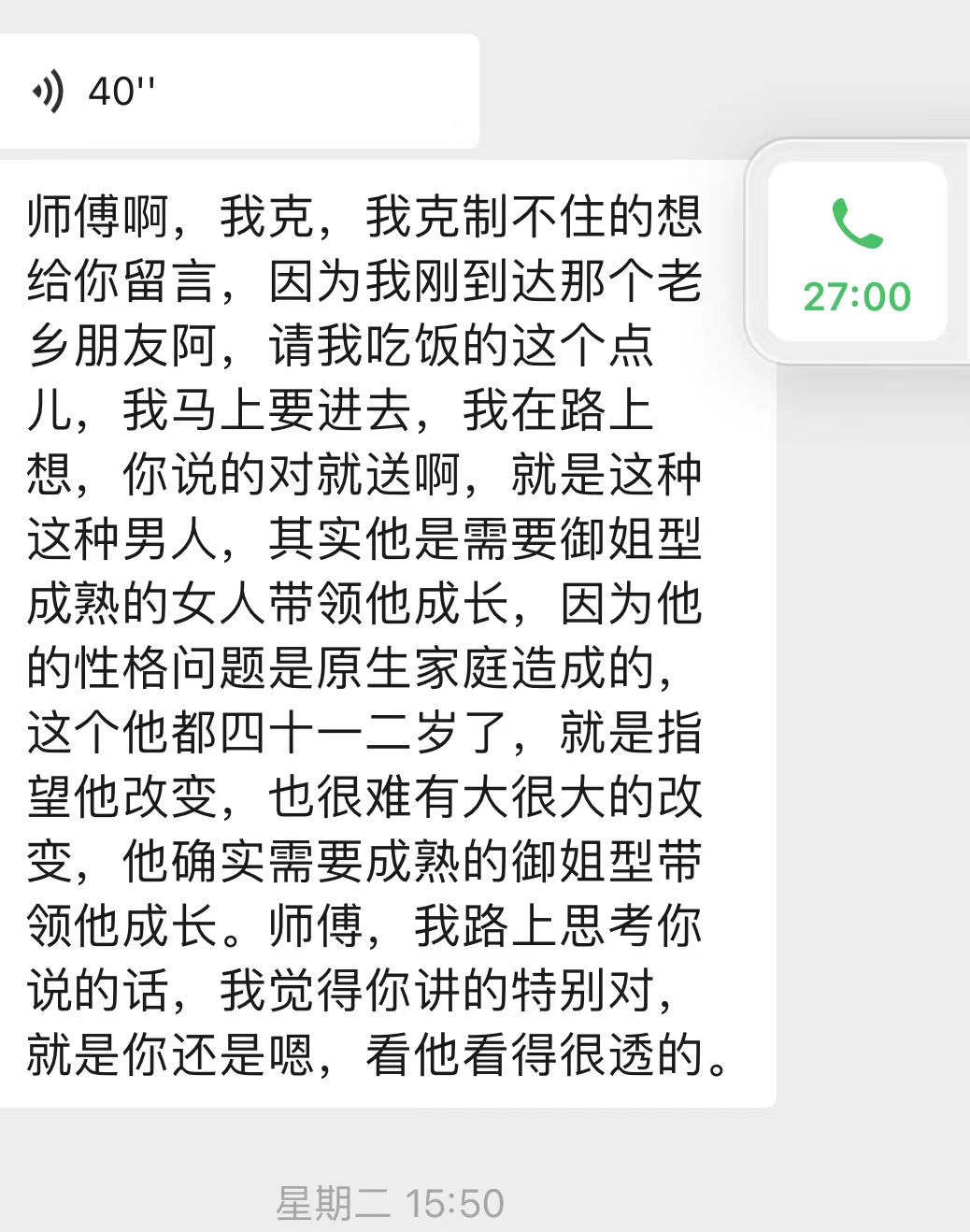Toggle the audio message between play and pause
Screen dimensions: 970x1232
tap(238, 89)
